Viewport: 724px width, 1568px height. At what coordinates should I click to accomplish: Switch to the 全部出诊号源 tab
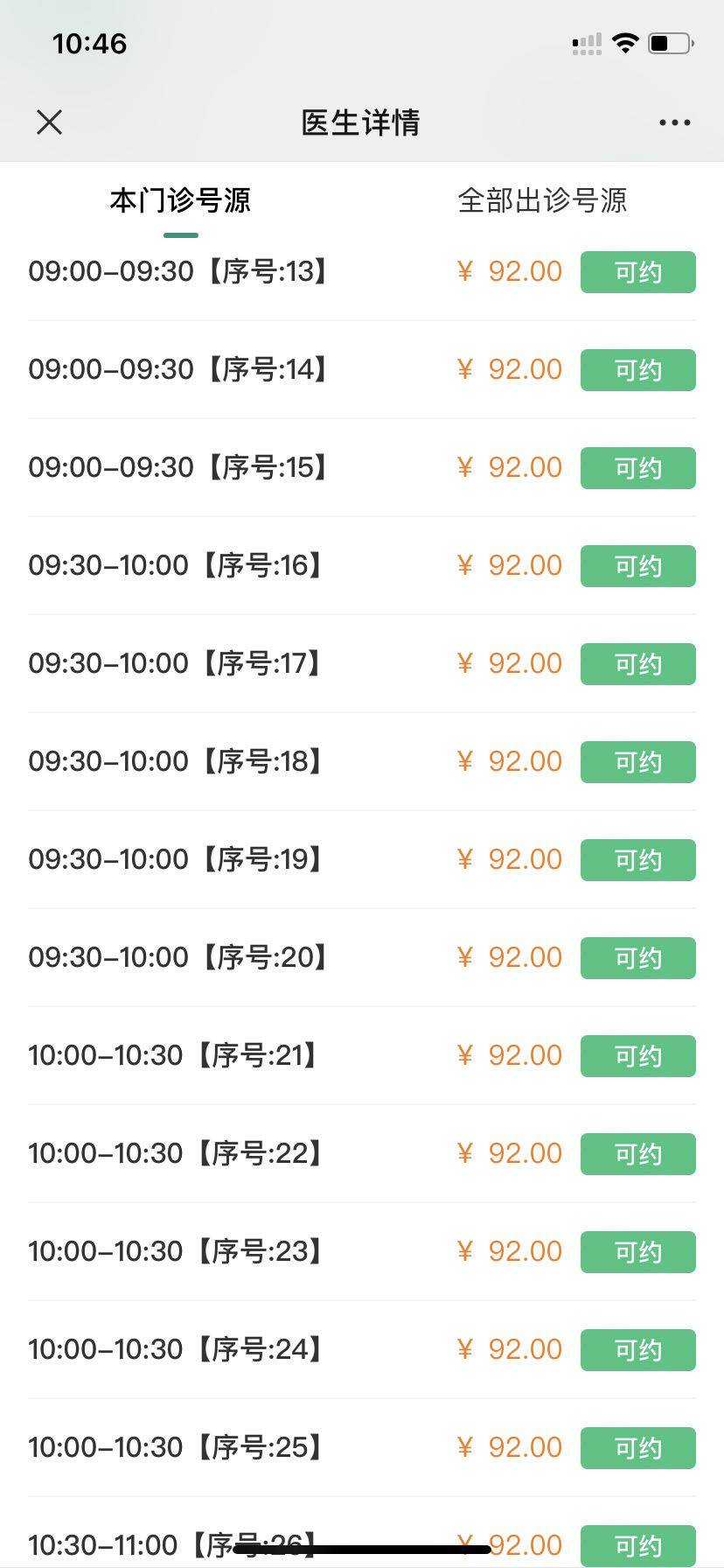[x=542, y=201]
